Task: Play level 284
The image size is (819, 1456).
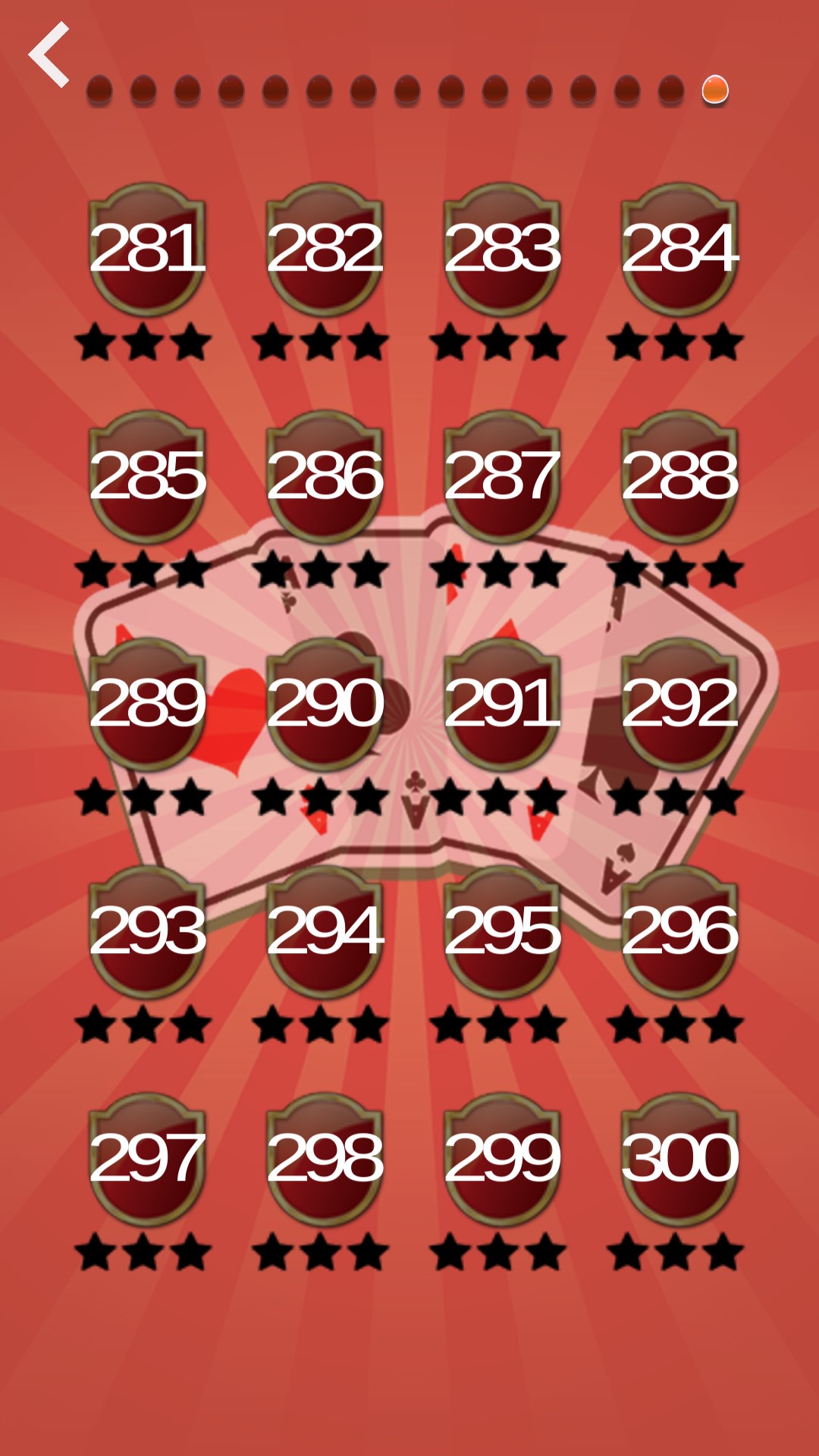Action: (x=679, y=249)
